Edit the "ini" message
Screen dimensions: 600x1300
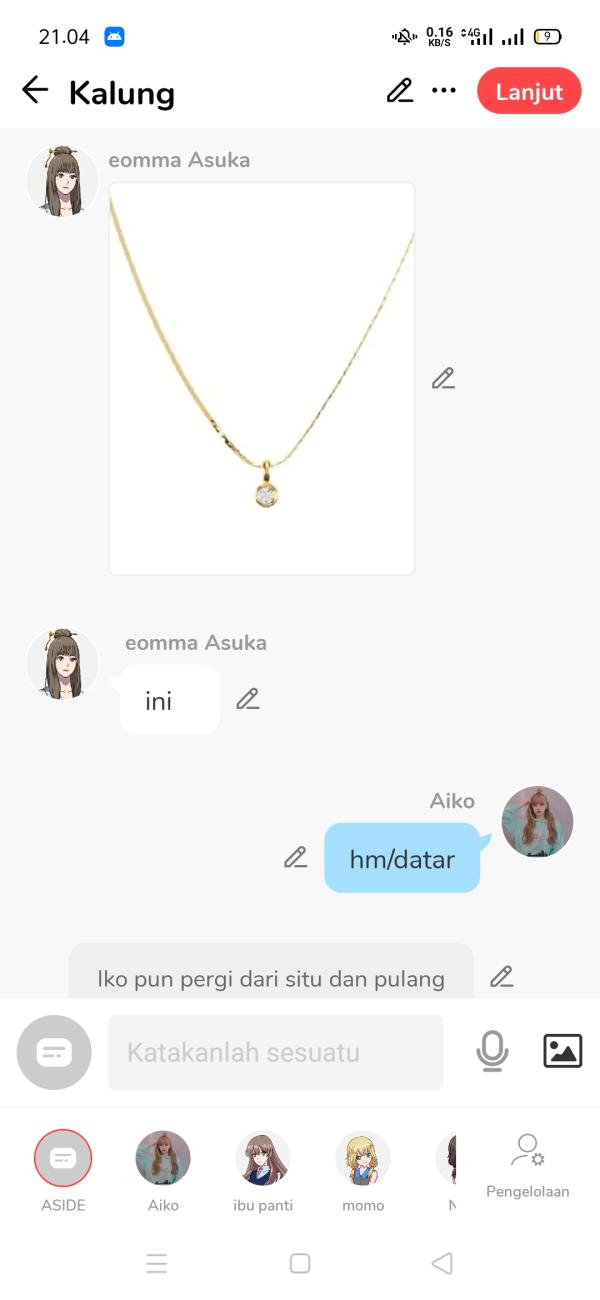(x=248, y=699)
